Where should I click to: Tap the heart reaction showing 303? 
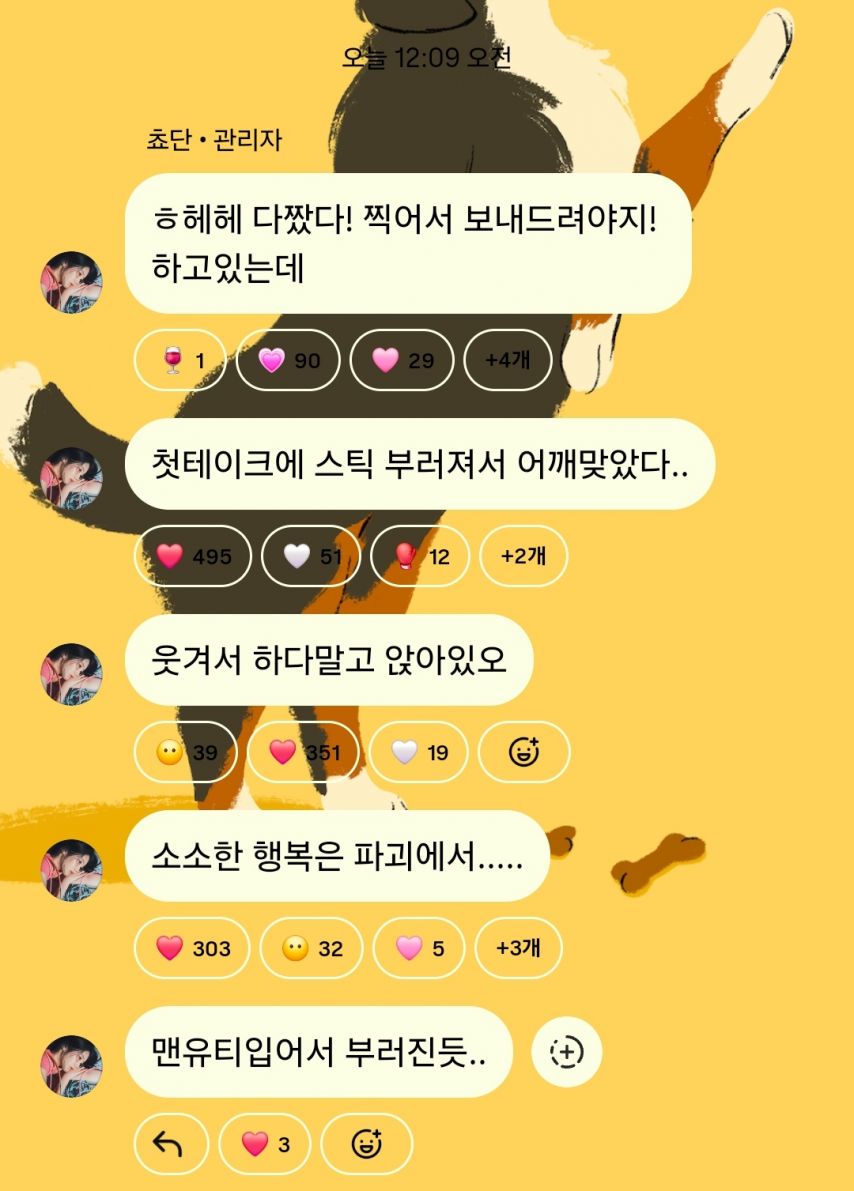coord(193,948)
